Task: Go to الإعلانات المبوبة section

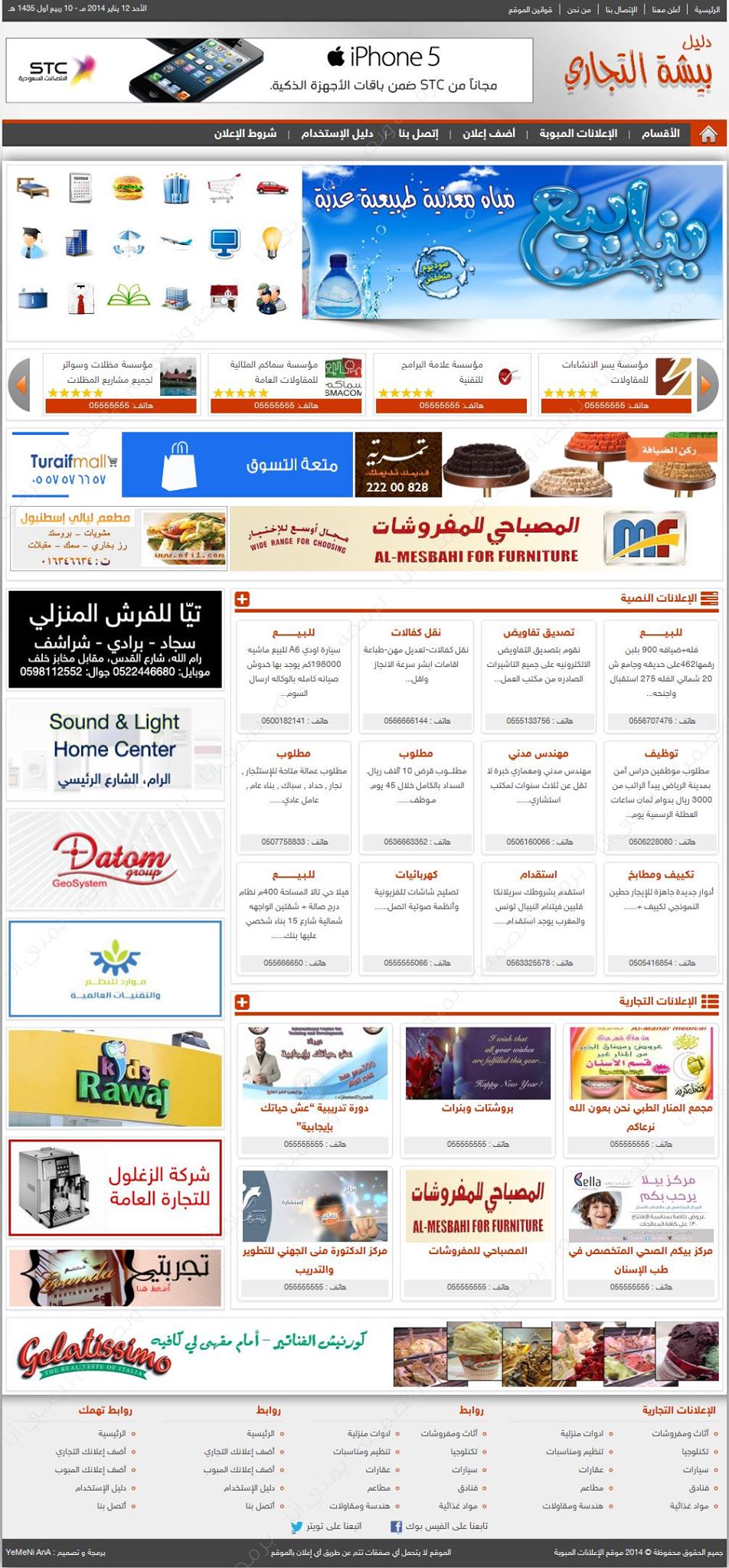Action: 578,134
